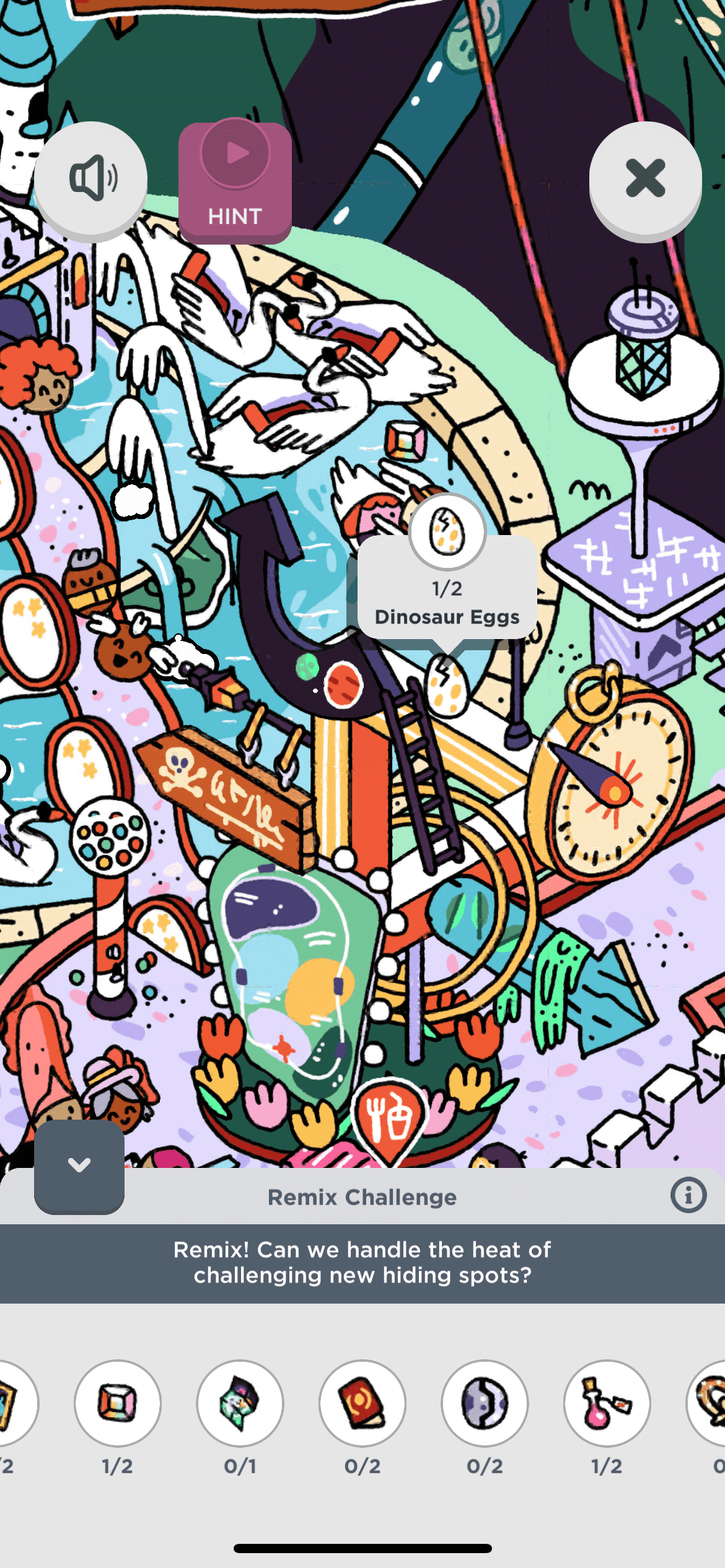Viewport: 725px width, 1568px height.
Task: Mute the game sound
Action: click(x=90, y=178)
